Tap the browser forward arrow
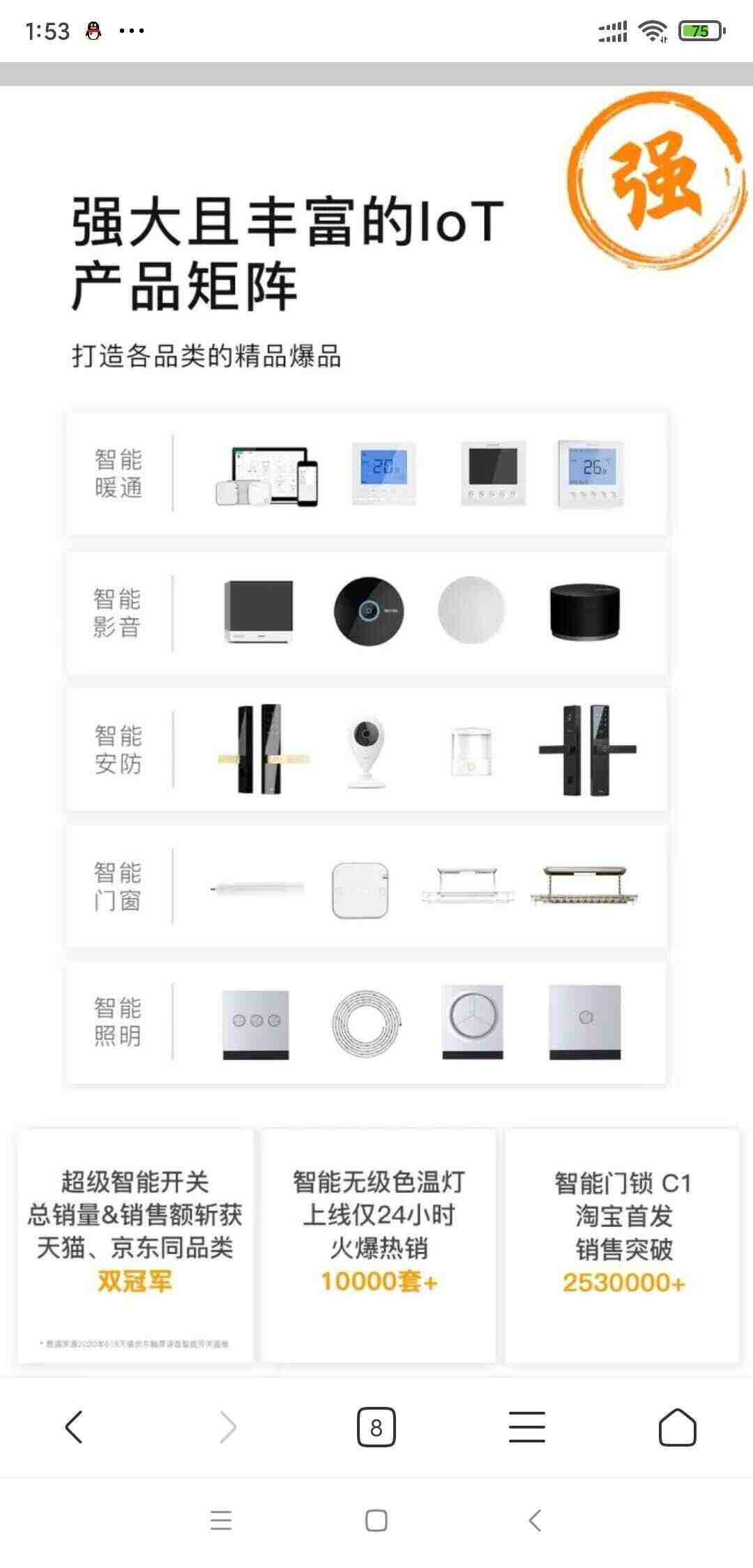The height and width of the screenshot is (1568, 753). [x=227, y=1427]
